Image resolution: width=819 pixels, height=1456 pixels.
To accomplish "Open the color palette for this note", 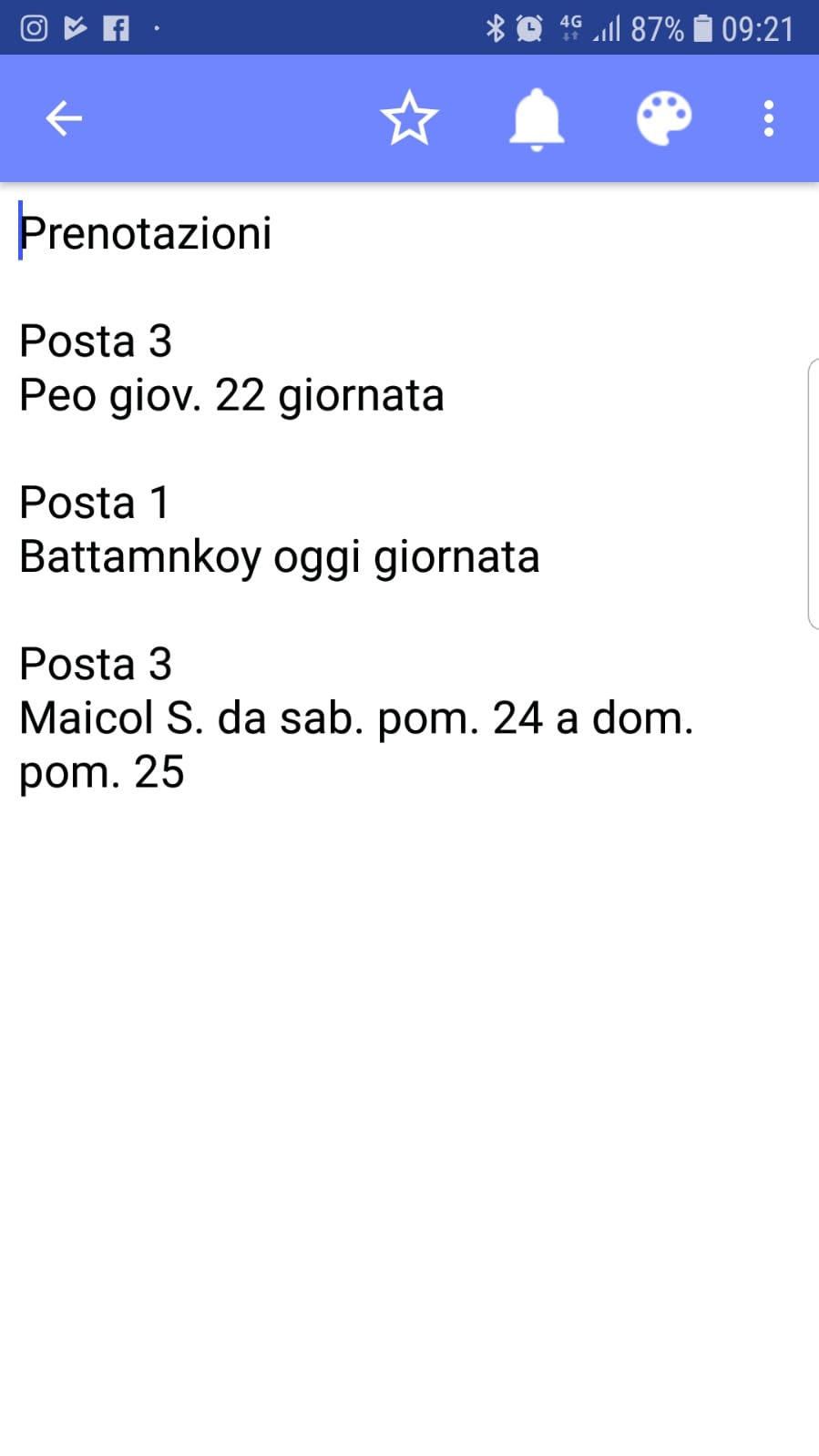I will click(x=663, y=118).
